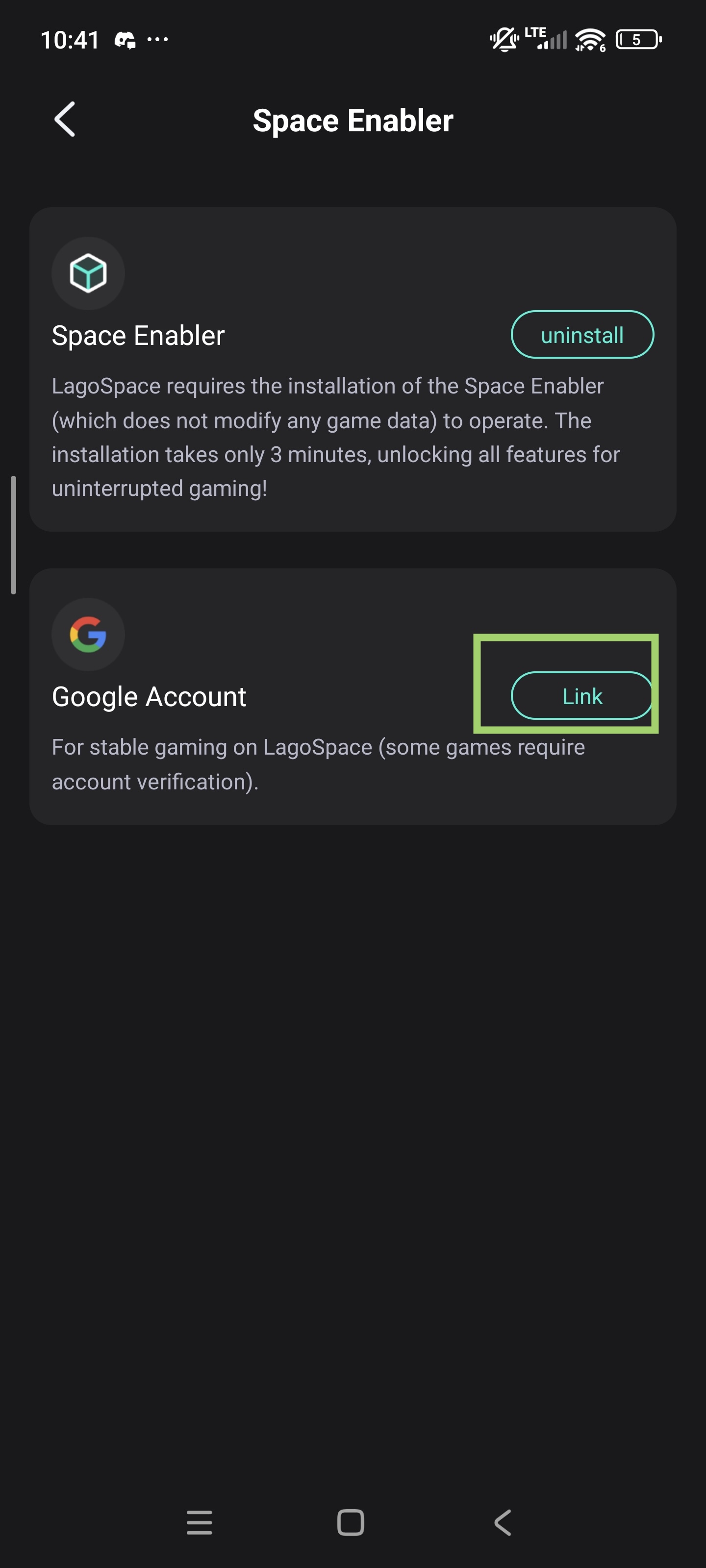
Task: Open recent apps from navigation bar
Action: click(199, 1522)
